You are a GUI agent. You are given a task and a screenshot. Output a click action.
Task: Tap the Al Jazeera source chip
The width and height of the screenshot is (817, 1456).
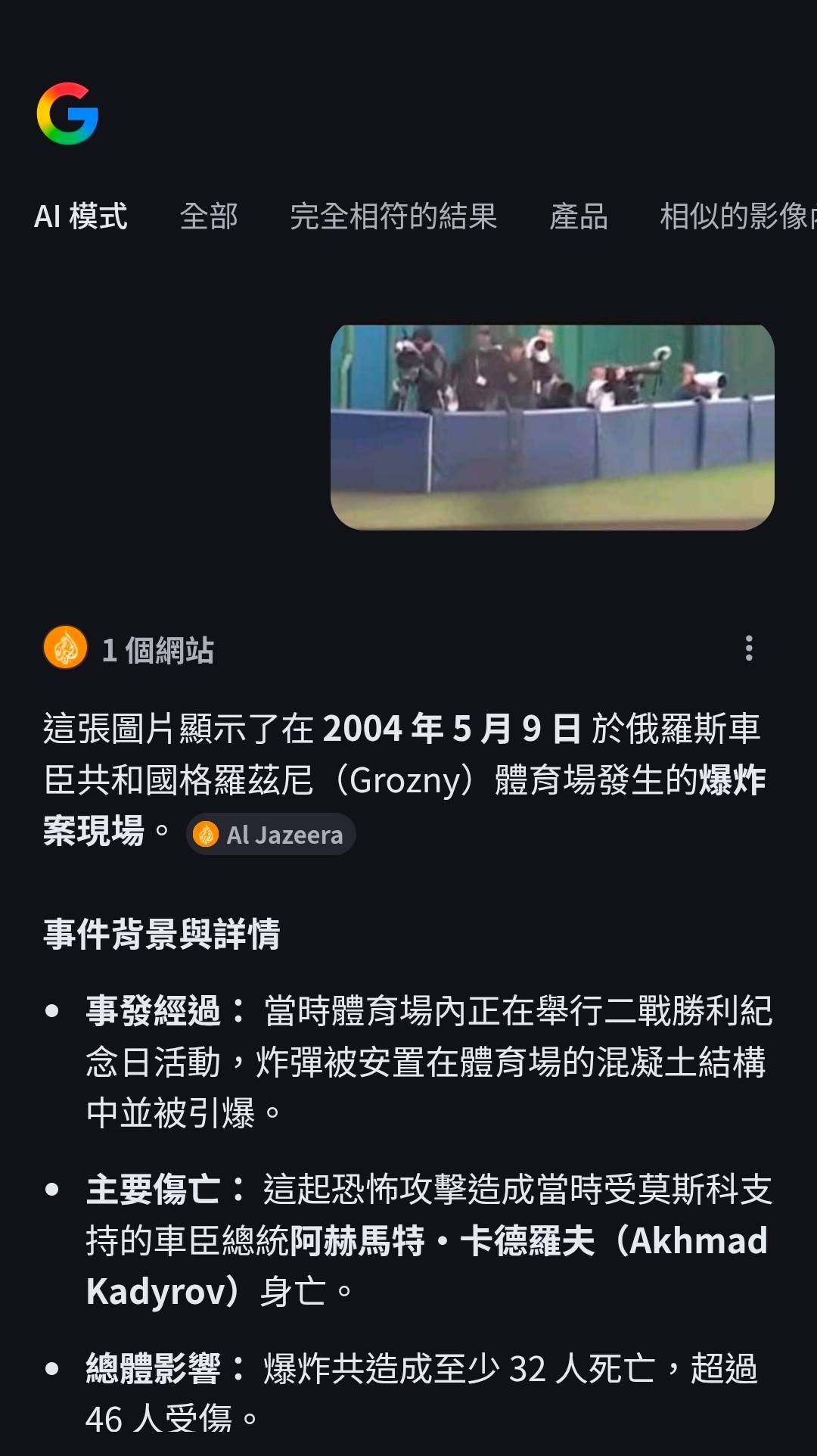tap(271, 835)
